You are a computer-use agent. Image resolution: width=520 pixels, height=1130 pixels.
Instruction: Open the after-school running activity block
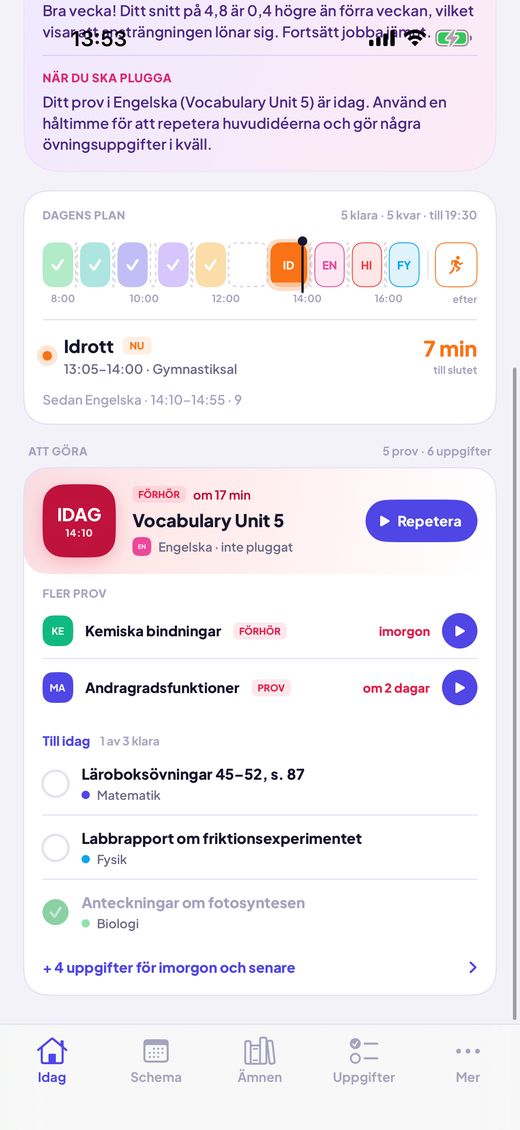click(456, 265)
